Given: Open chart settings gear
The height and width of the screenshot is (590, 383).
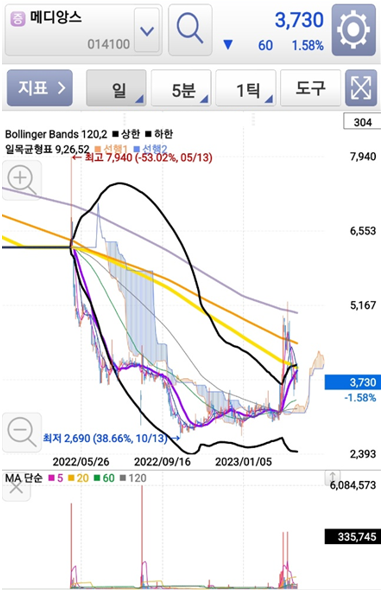Looking at the screenshot, I should point(353,30).
